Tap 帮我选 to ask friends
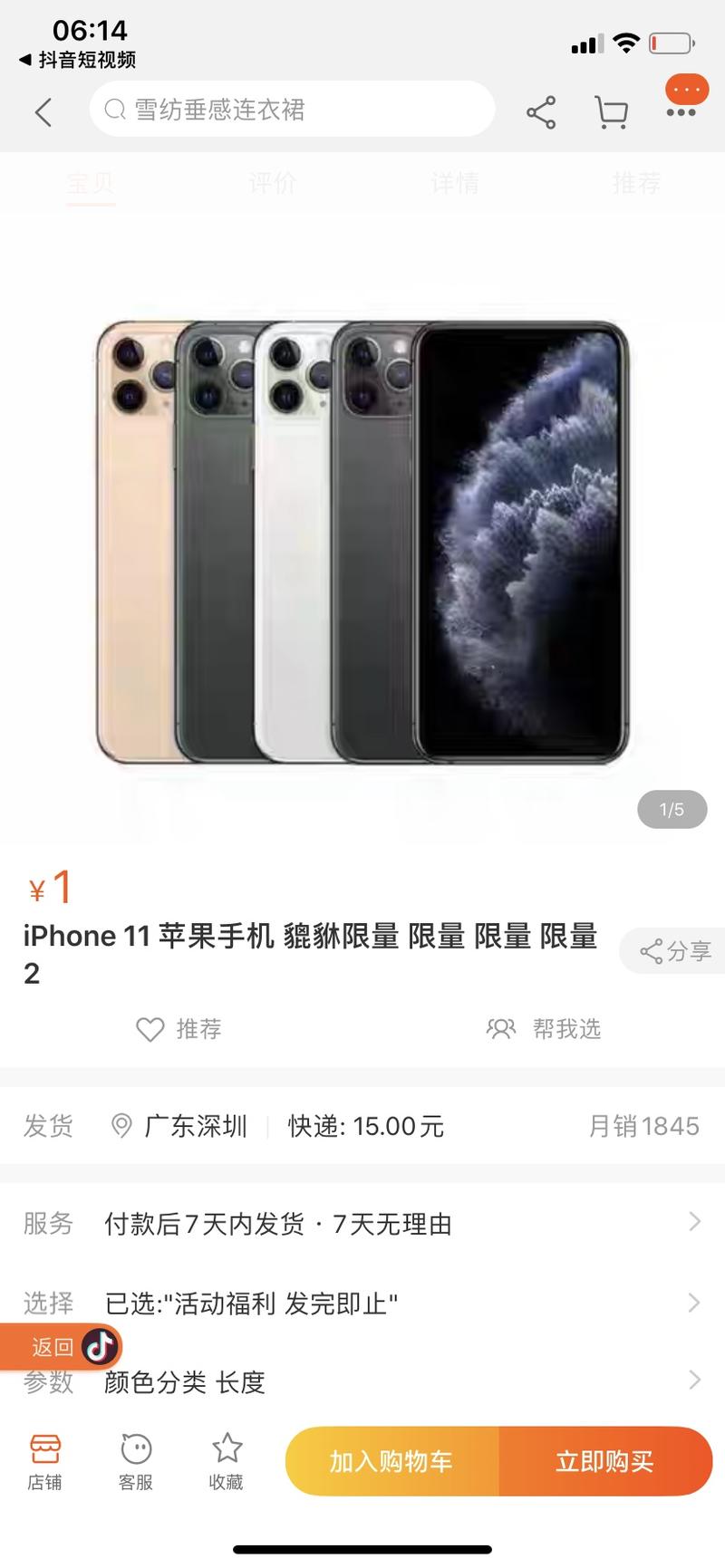The image size is (725, 1568). tap(544, 1029)
